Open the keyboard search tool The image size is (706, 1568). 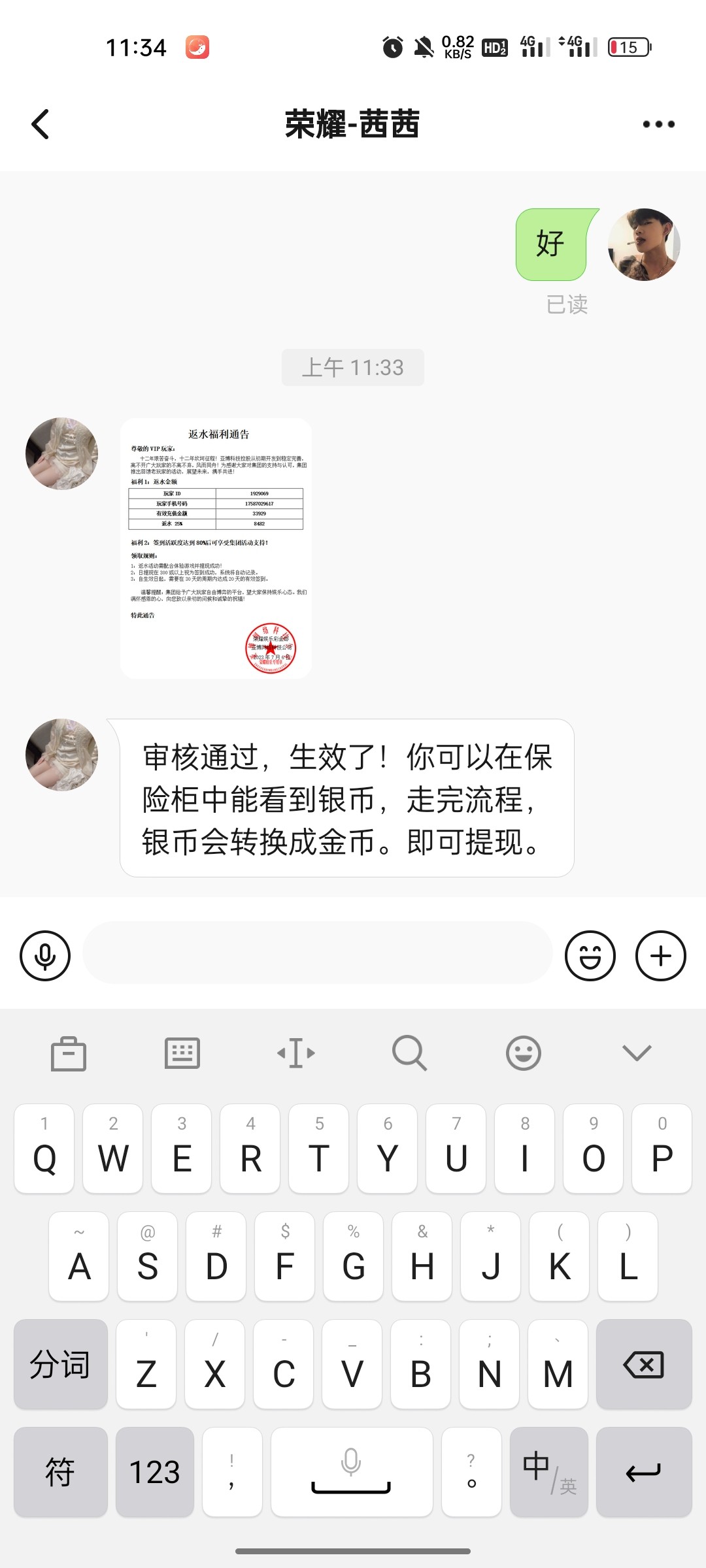click(410, 1053)
